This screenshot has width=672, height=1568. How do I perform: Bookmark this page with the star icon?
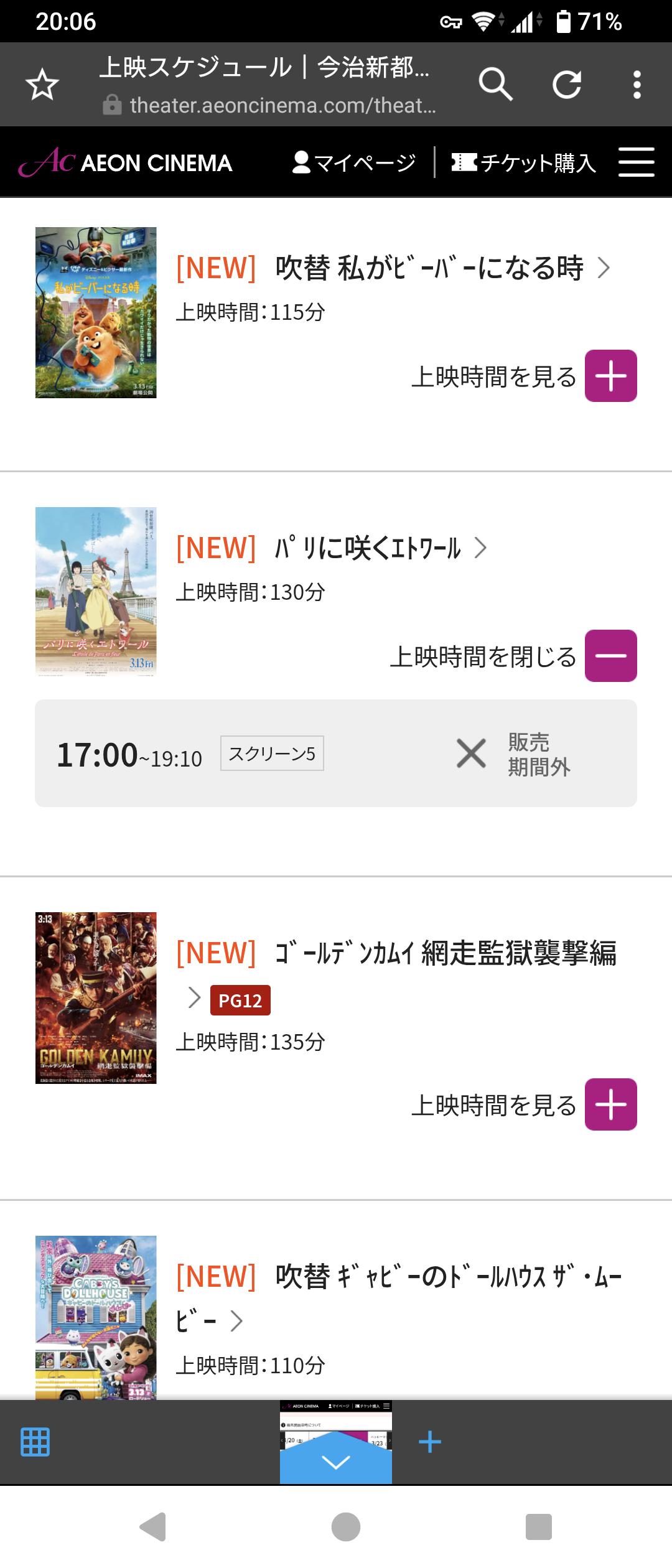tap(42, 85)
